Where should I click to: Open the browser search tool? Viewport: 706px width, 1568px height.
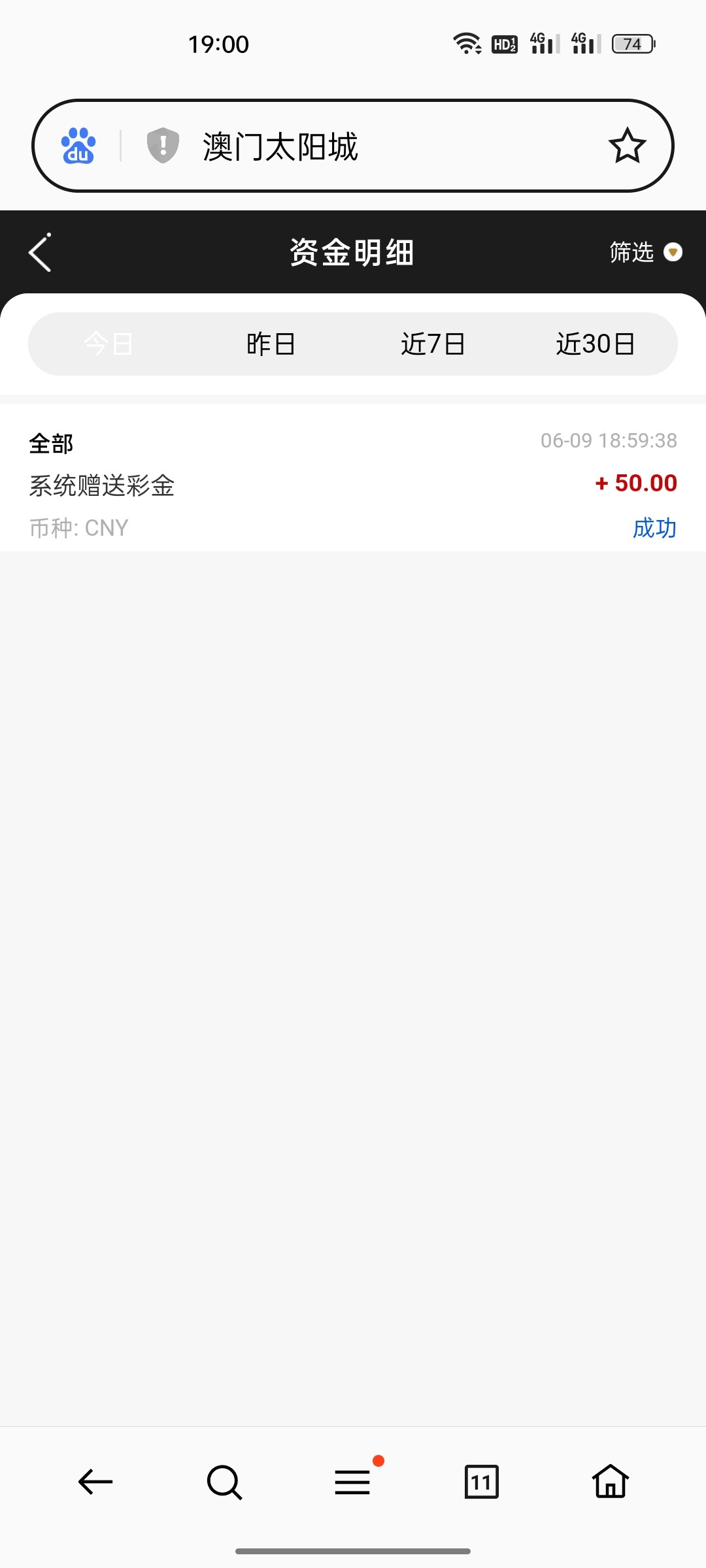coord(224,1482)
